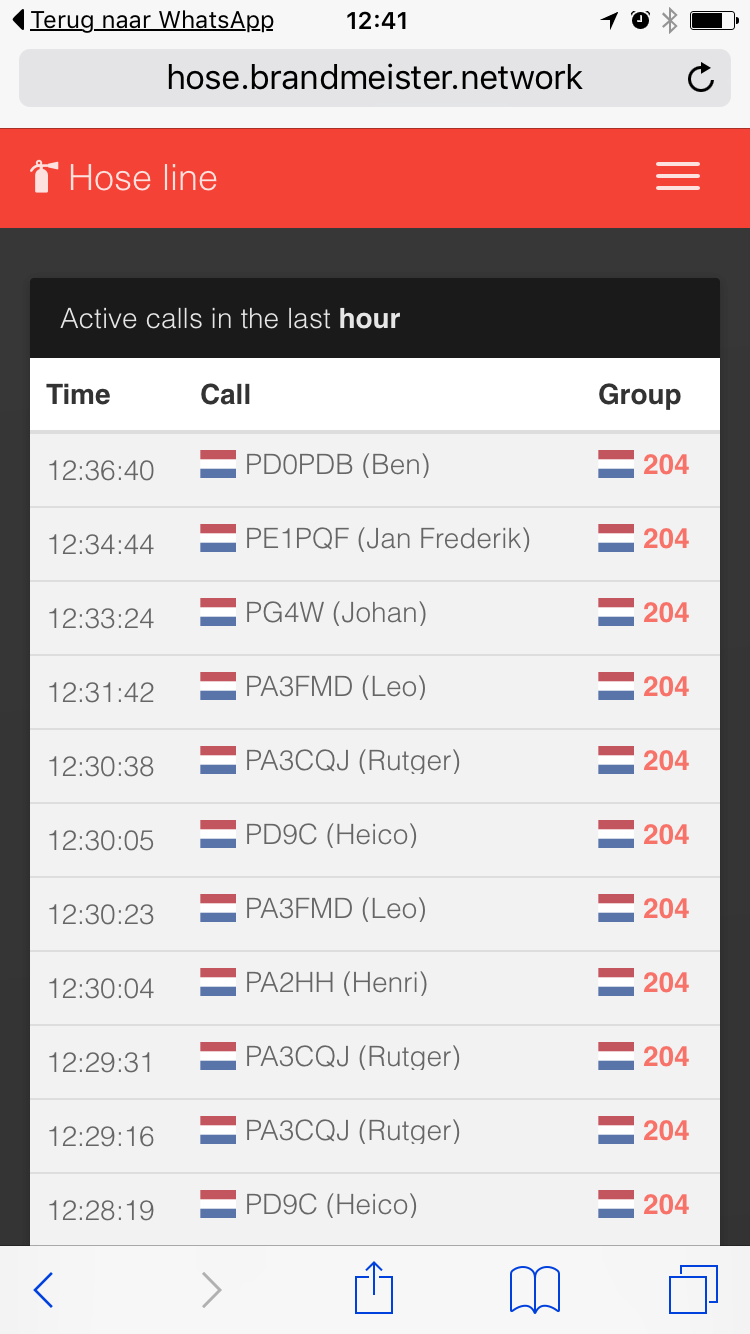
Task: Reload the page from the address bar
Action: pyautogui.click(x=701, y=78)
